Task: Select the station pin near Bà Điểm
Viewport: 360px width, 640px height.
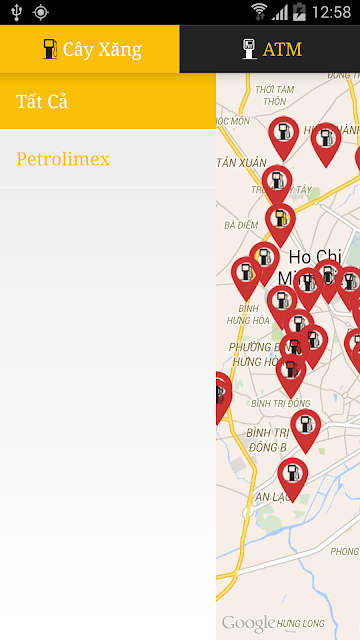Action: coord(280,222)
